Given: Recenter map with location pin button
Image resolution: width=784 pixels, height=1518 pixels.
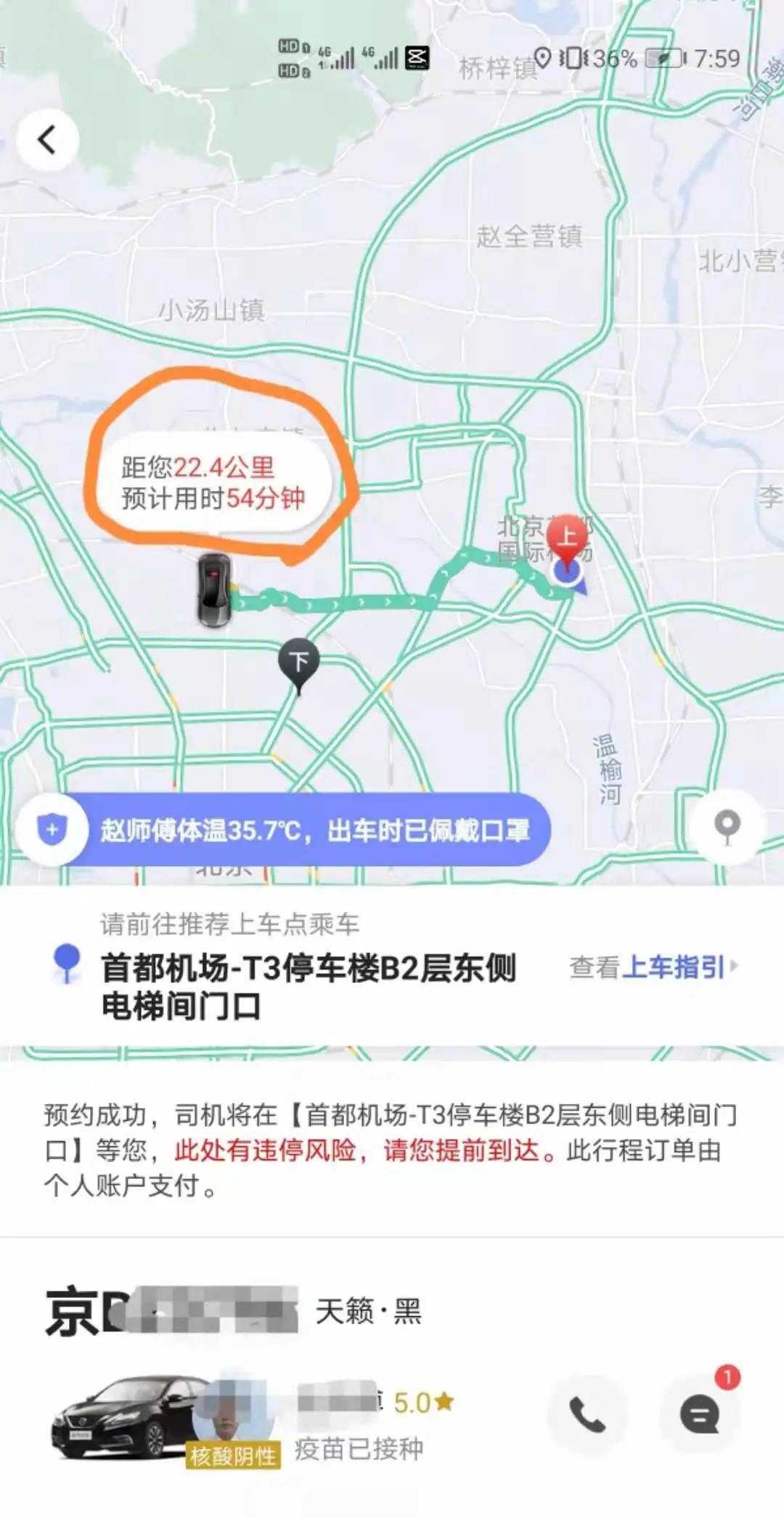Looking at the screenshot, I should point(727,827).
